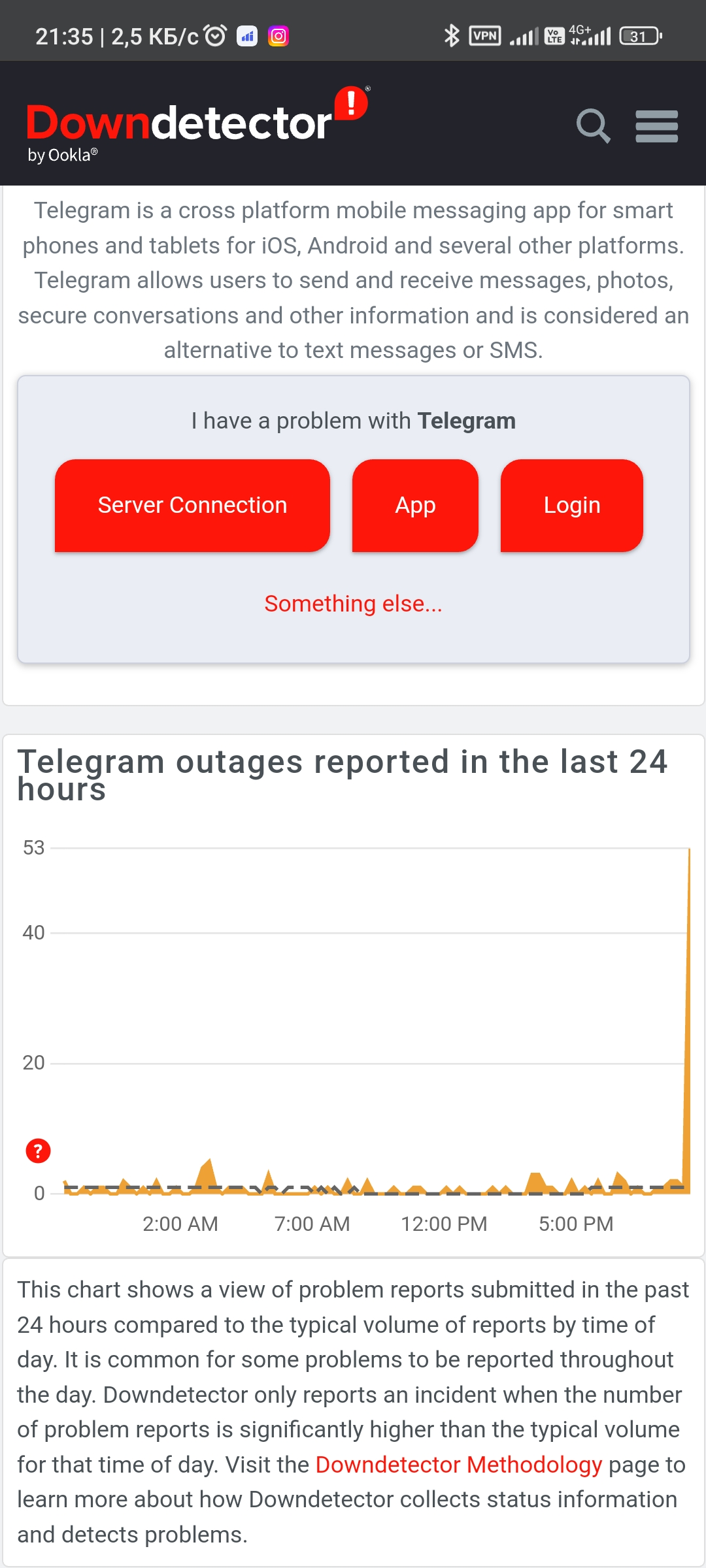Tap the red question mark help icon
706x1568 pixels.
coord(38,1151)
